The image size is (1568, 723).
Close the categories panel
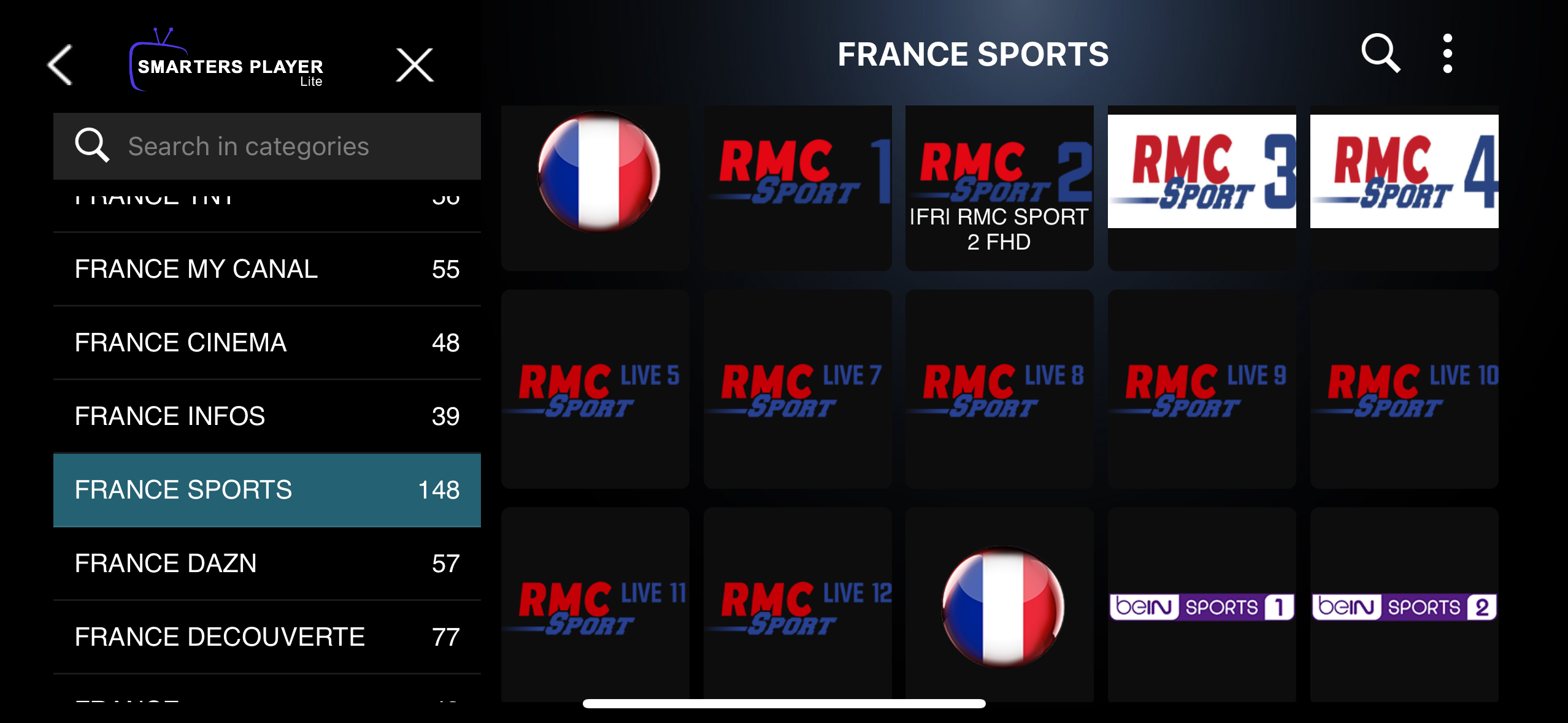[415, 65]
